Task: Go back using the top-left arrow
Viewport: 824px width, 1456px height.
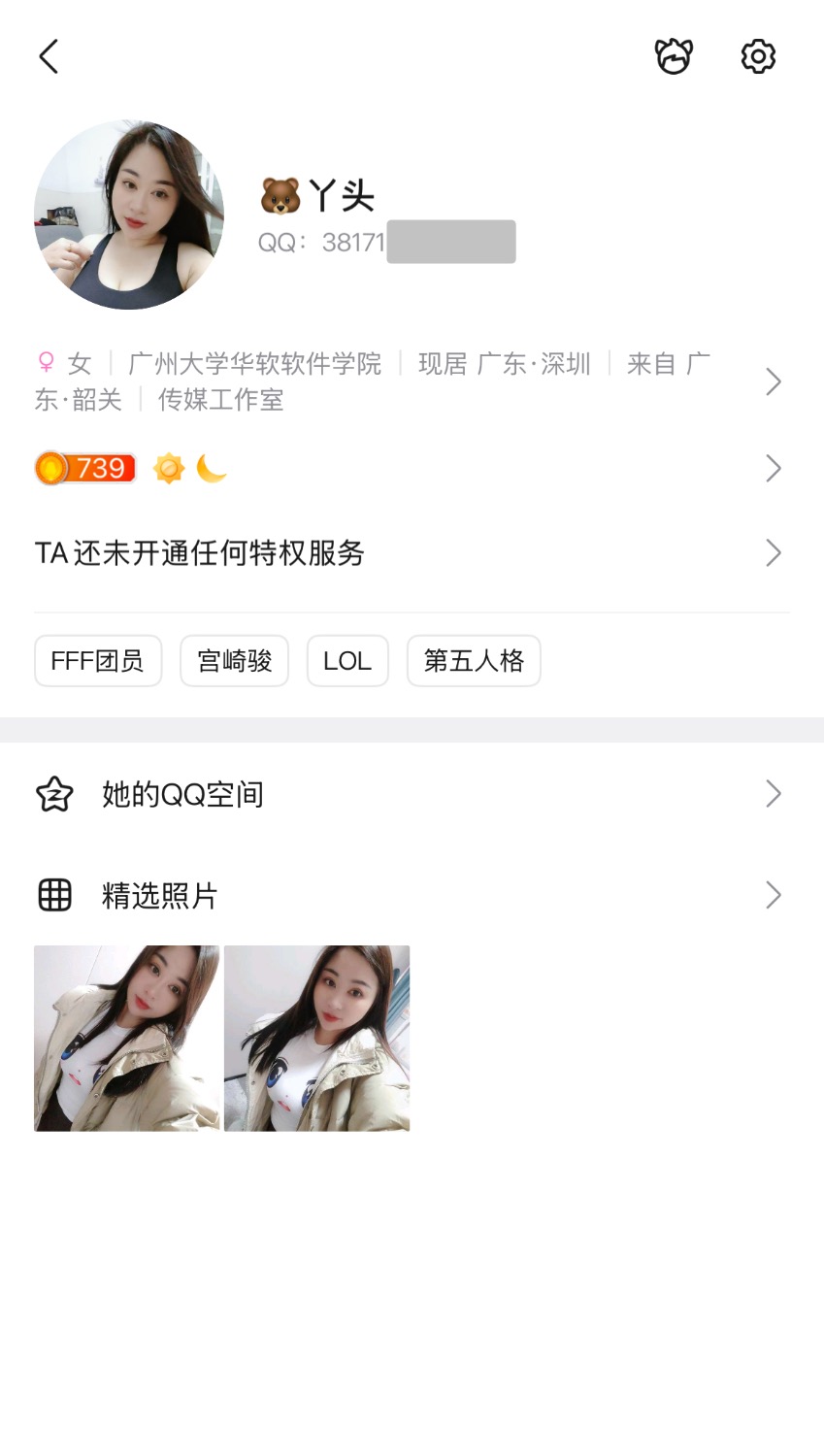Action: click(49, 56)
